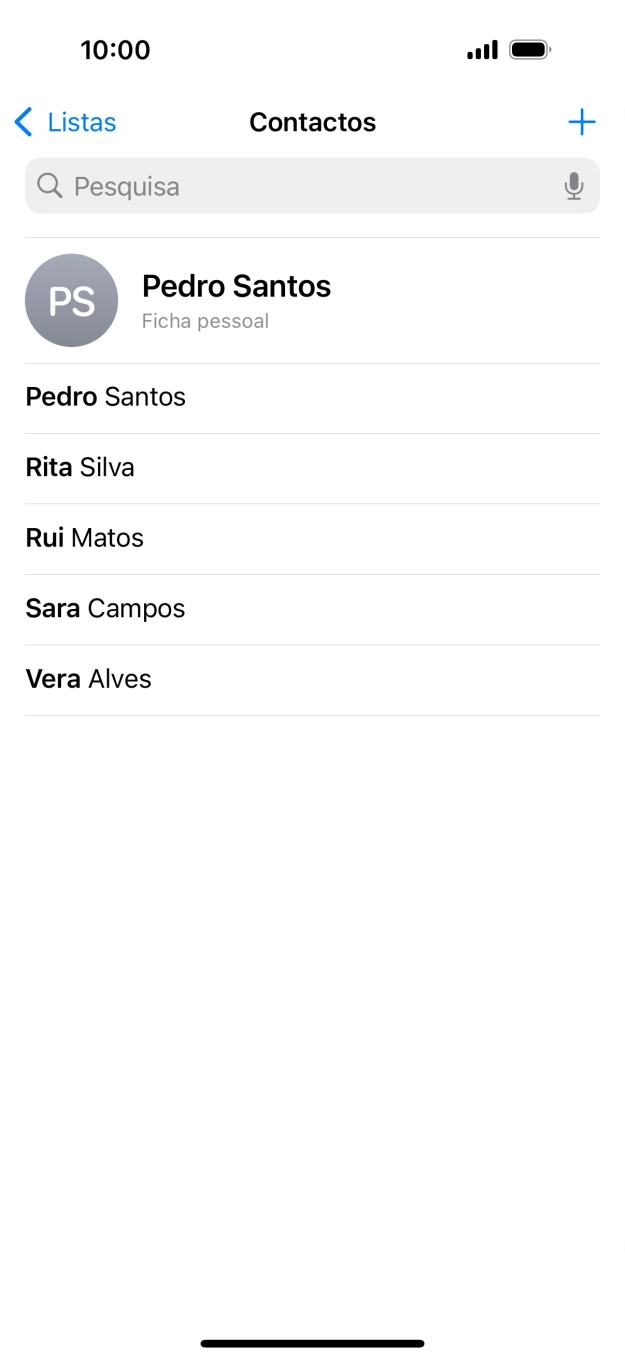
Task: Open Pedro Santos personal card
Action: (x=236, y=300)
